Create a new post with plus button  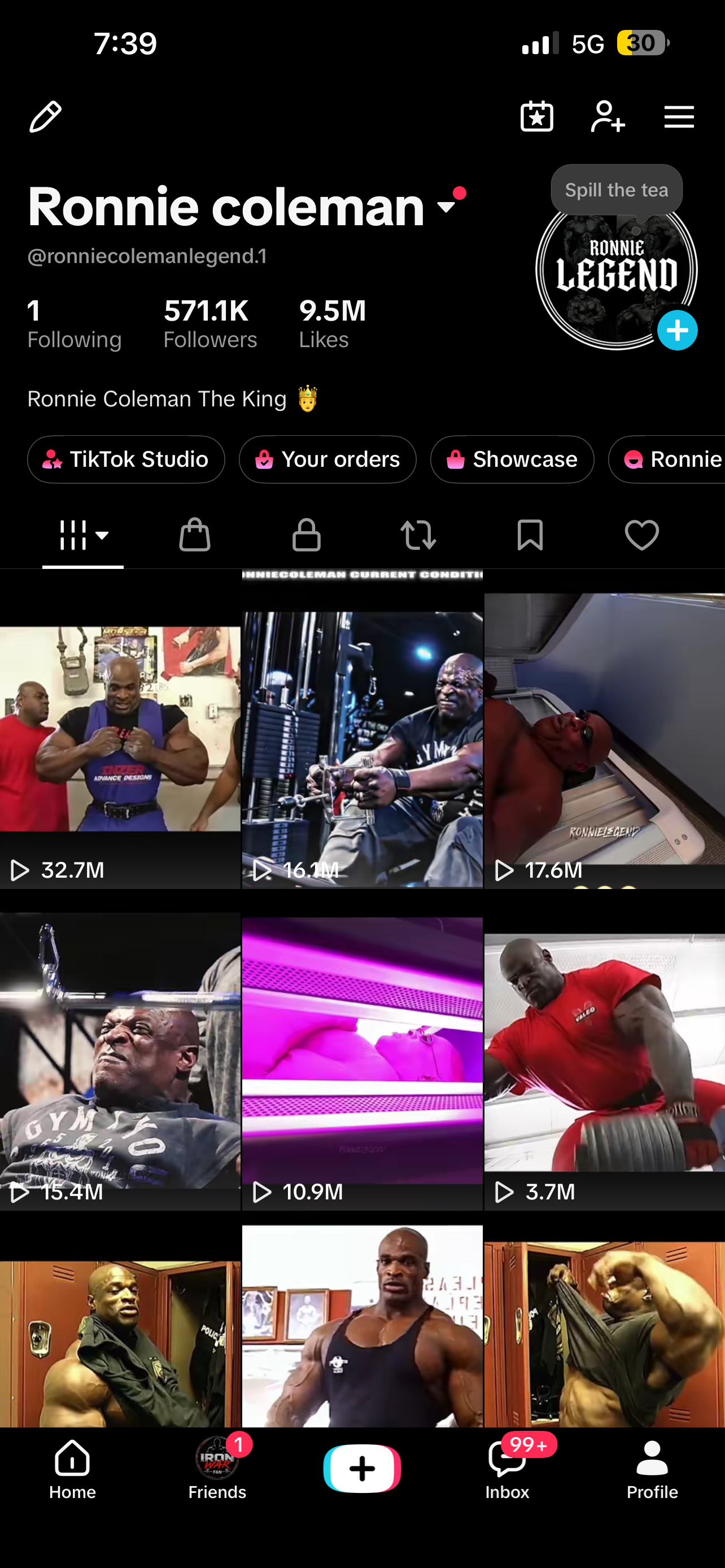362,1468
